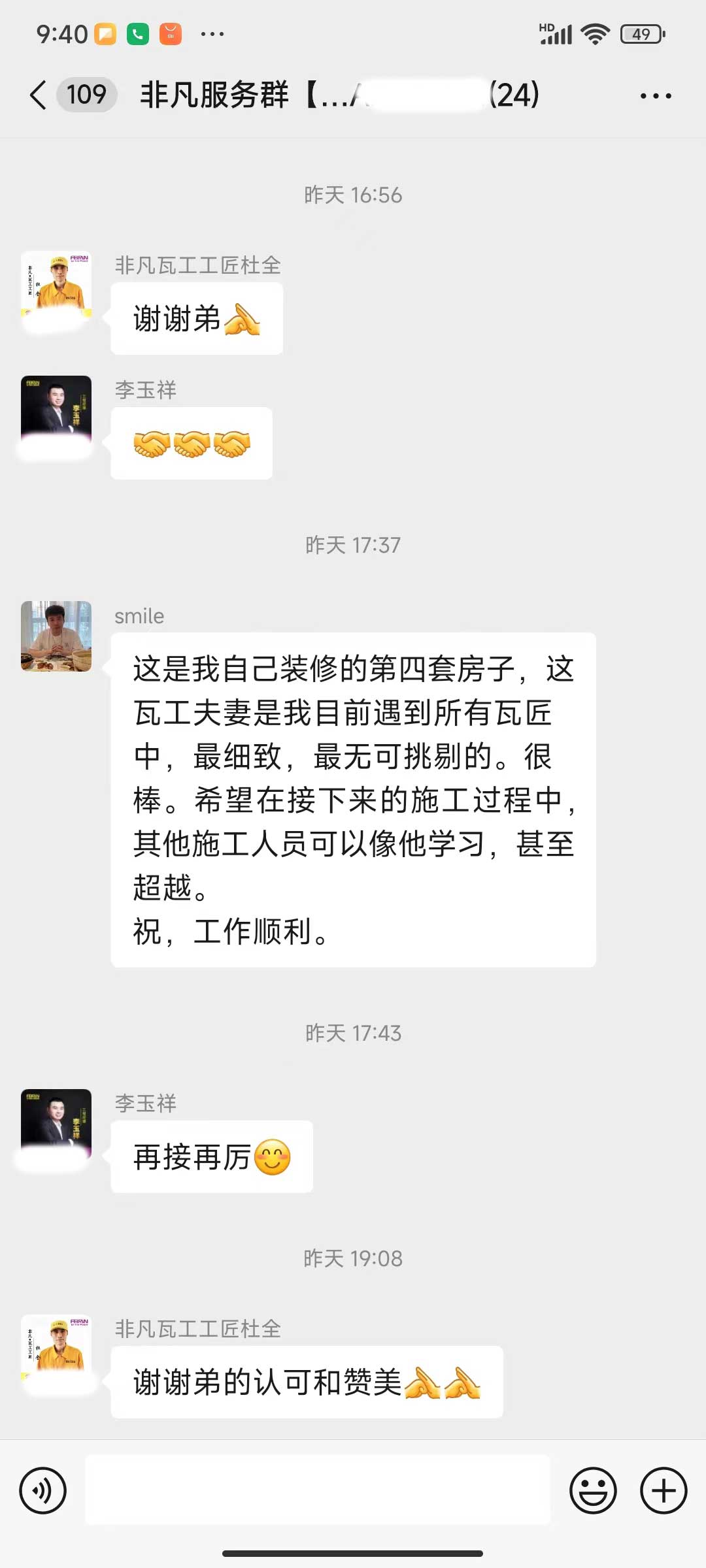Open the group chat options menu
Viewport: 706px width, 1568px height.
click(x=655, y=96)
